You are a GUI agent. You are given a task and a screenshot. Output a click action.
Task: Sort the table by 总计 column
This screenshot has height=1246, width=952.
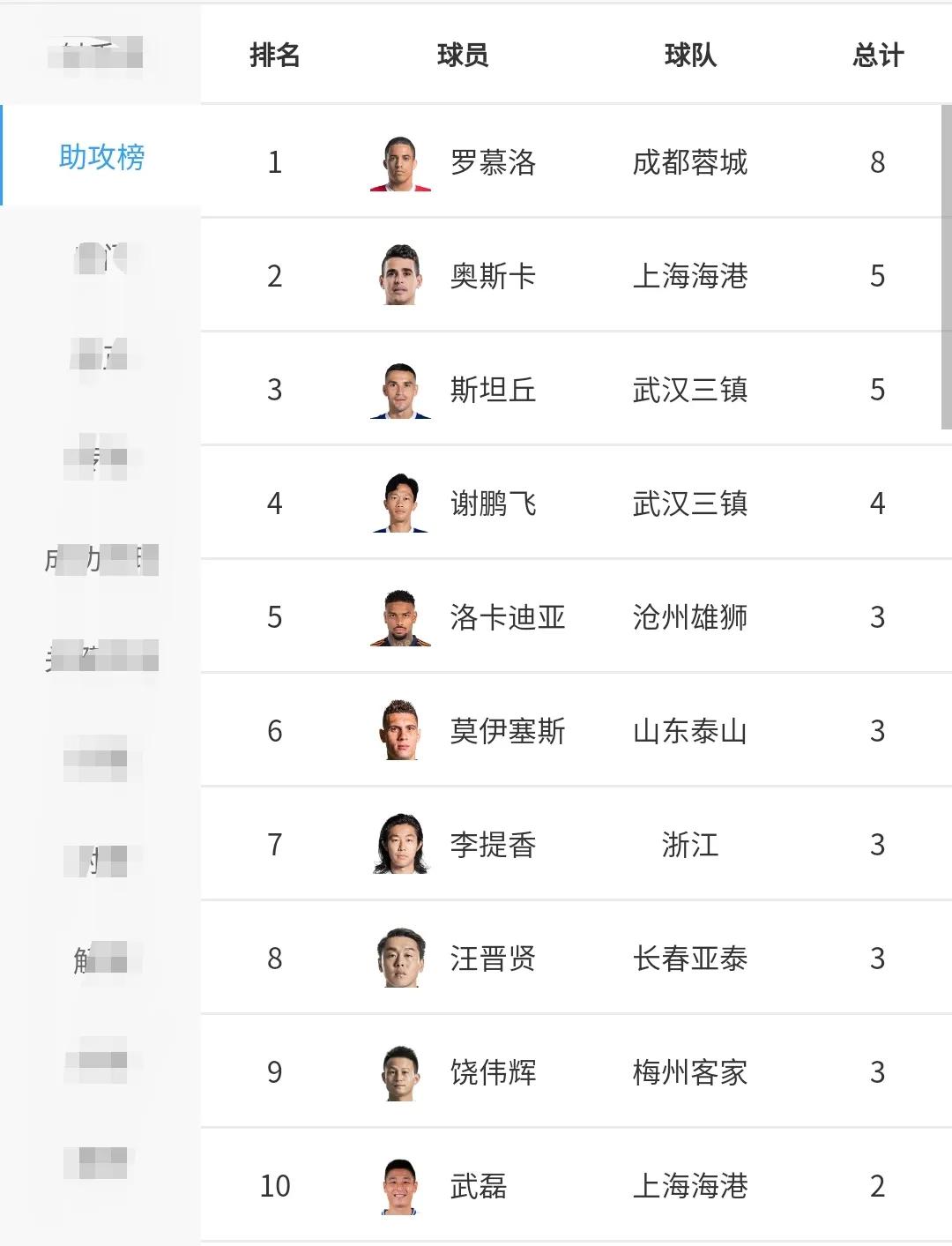pyautogui.click(x=878, y=56)
